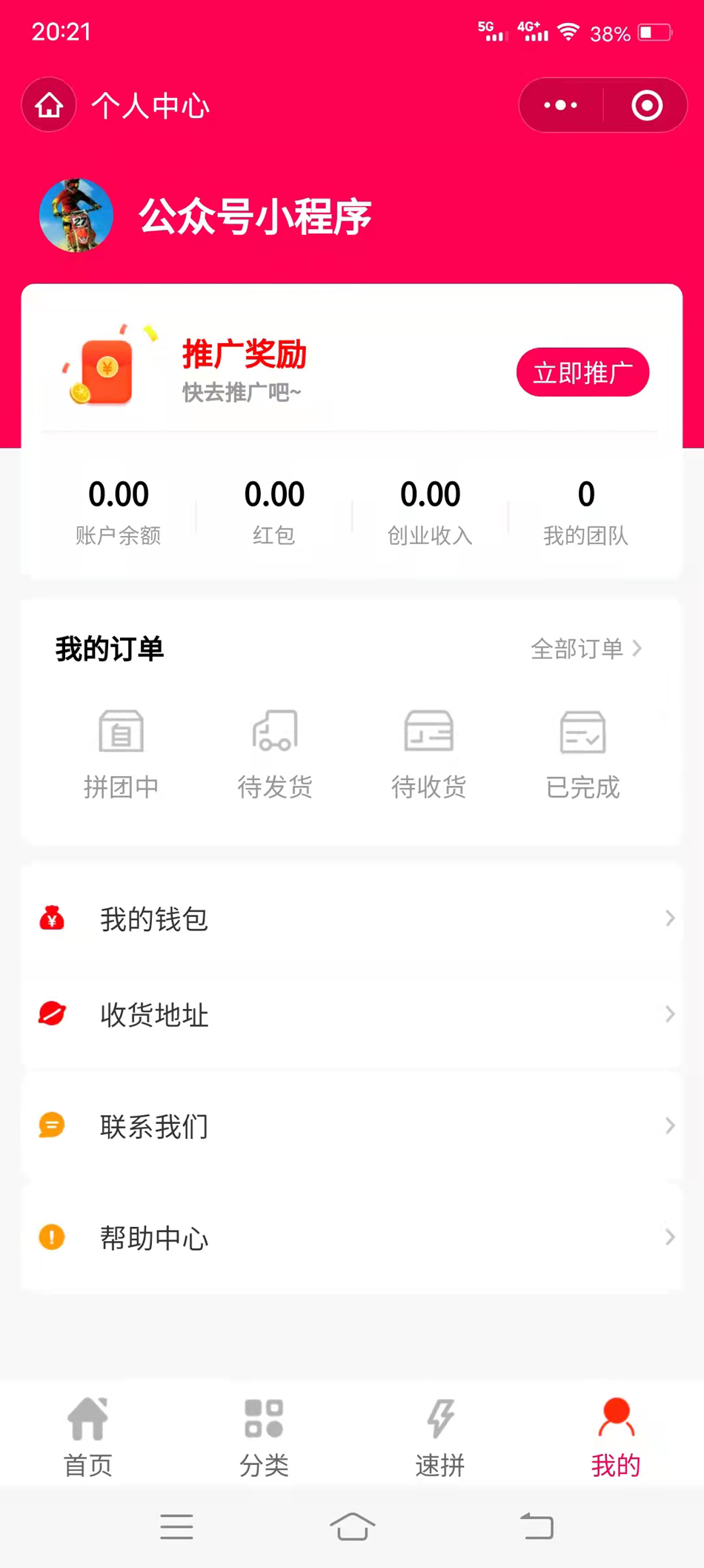Open 待发货 orders
This screenshot has width=704, height=1568.
(x=275, y=754)
